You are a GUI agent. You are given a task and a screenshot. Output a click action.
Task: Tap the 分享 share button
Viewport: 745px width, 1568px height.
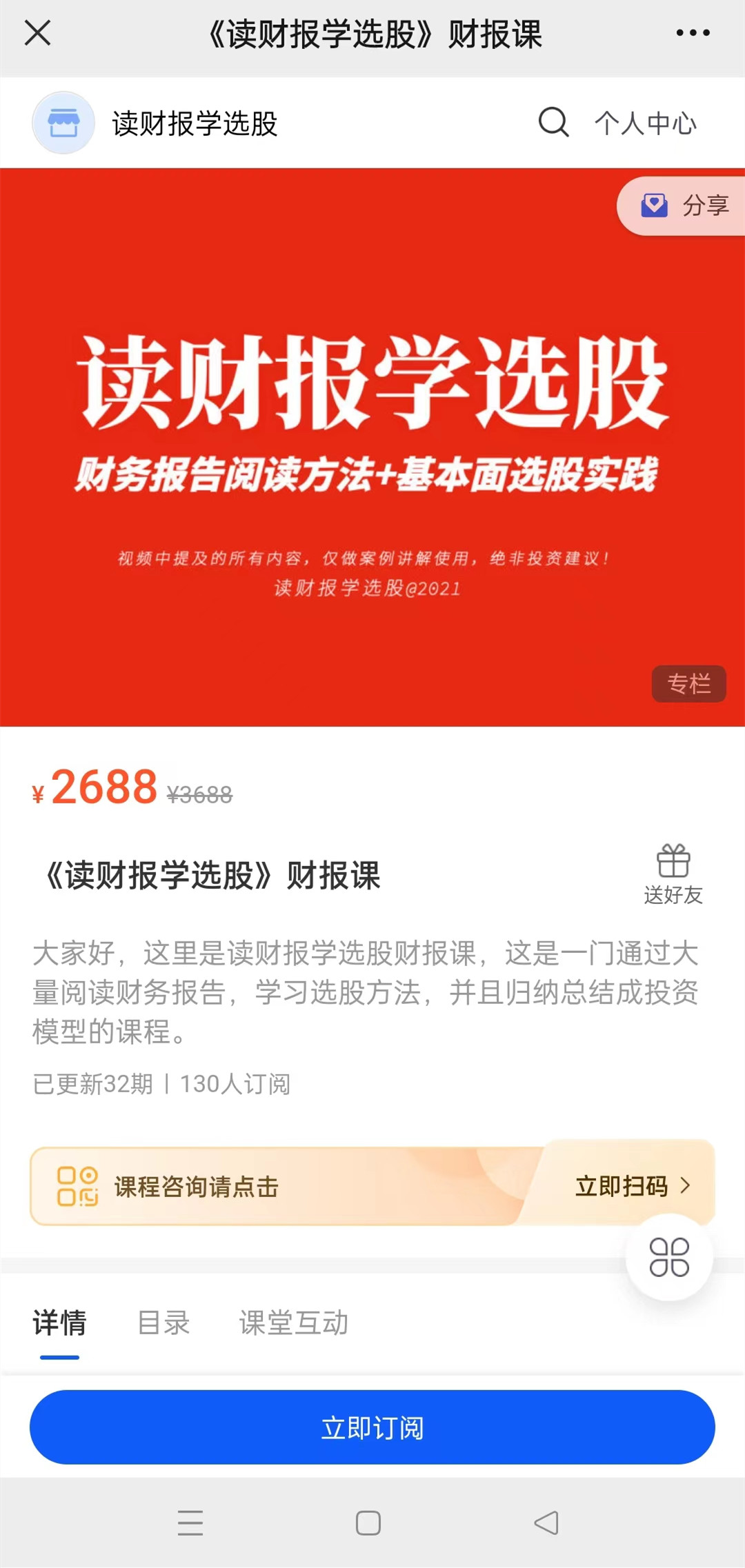684,205
